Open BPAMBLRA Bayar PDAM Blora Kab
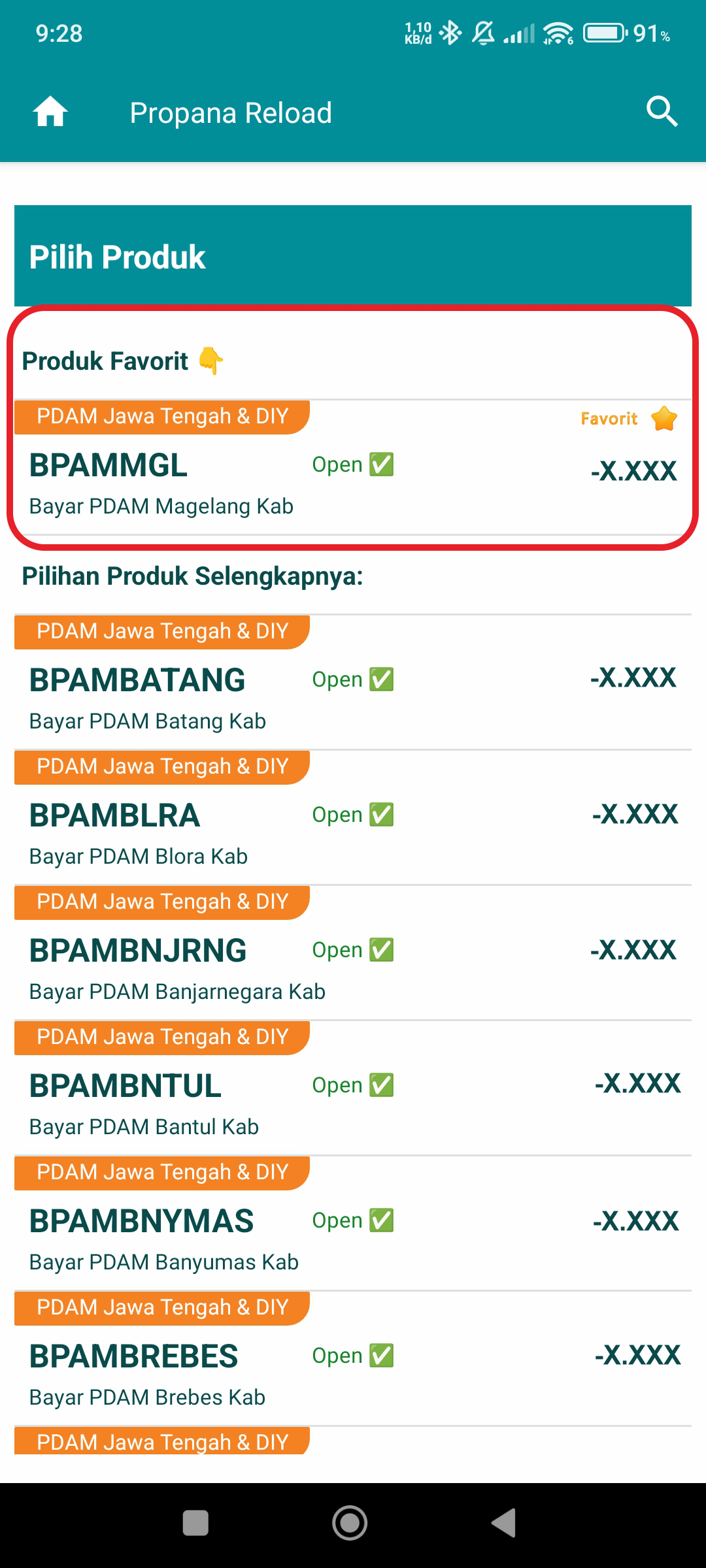The width and height of the screenshot is (706, 1568). click(x=353, y=817)
